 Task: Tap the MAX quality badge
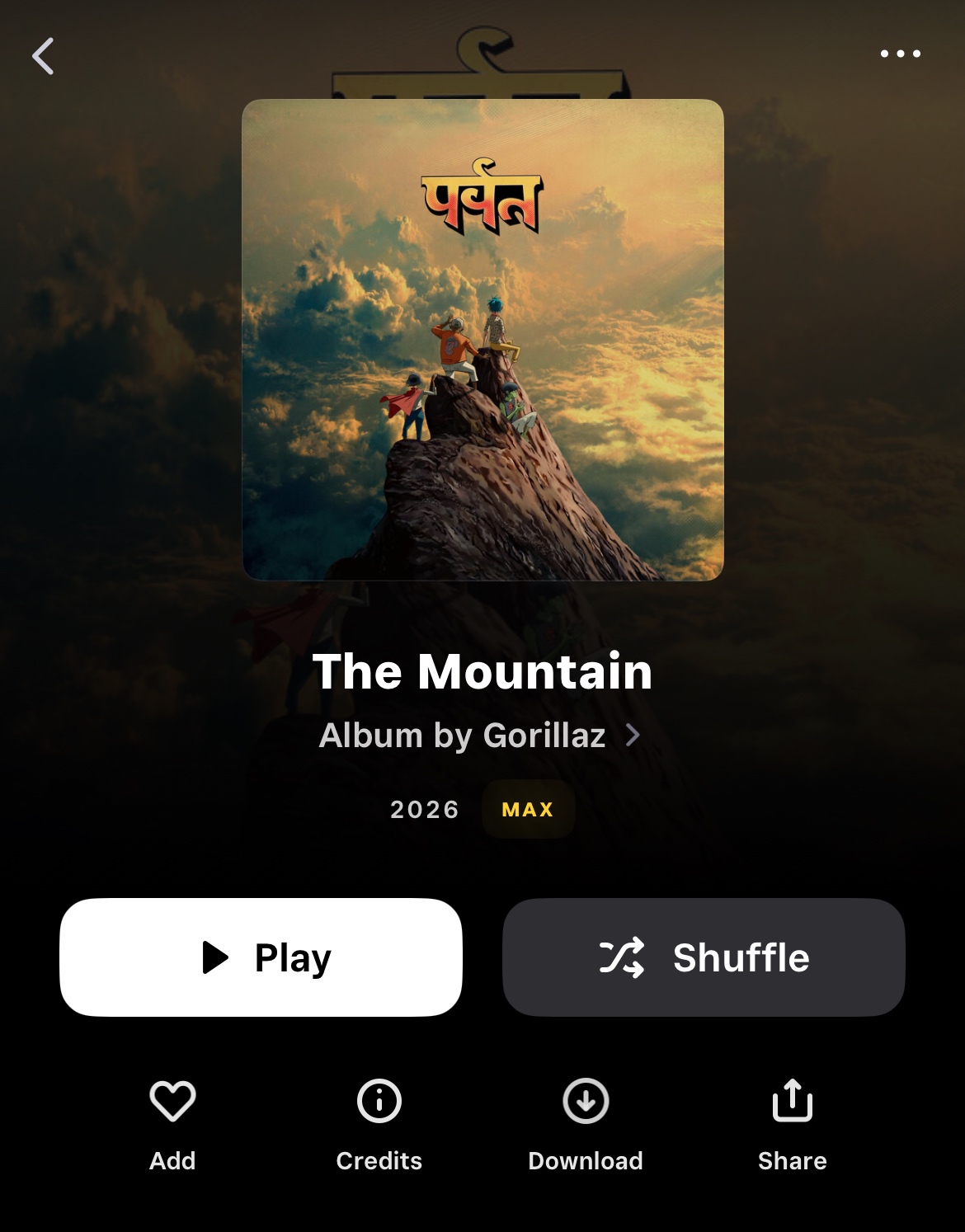(528, 810)
